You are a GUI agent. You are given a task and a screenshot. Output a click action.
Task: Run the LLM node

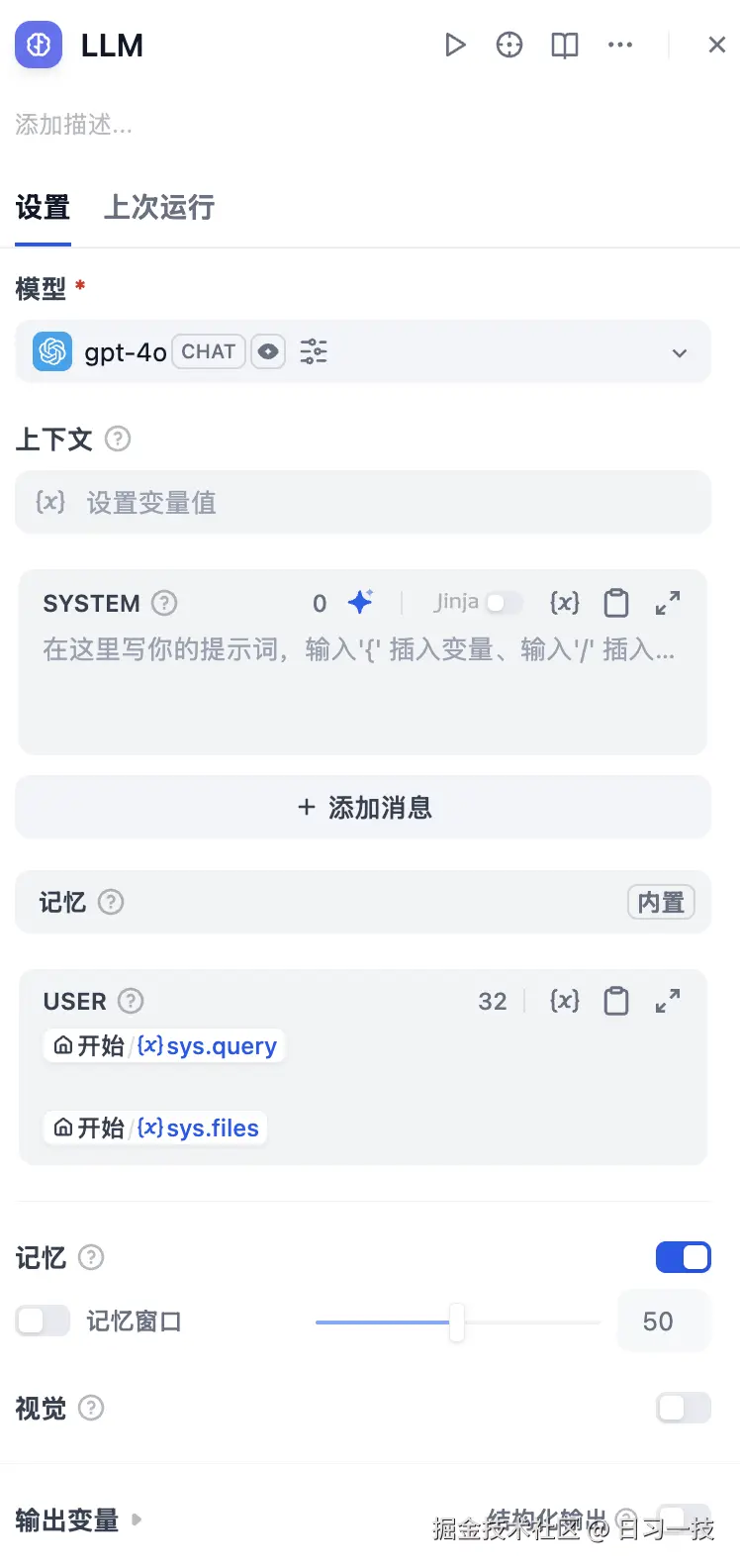[455, 45]
